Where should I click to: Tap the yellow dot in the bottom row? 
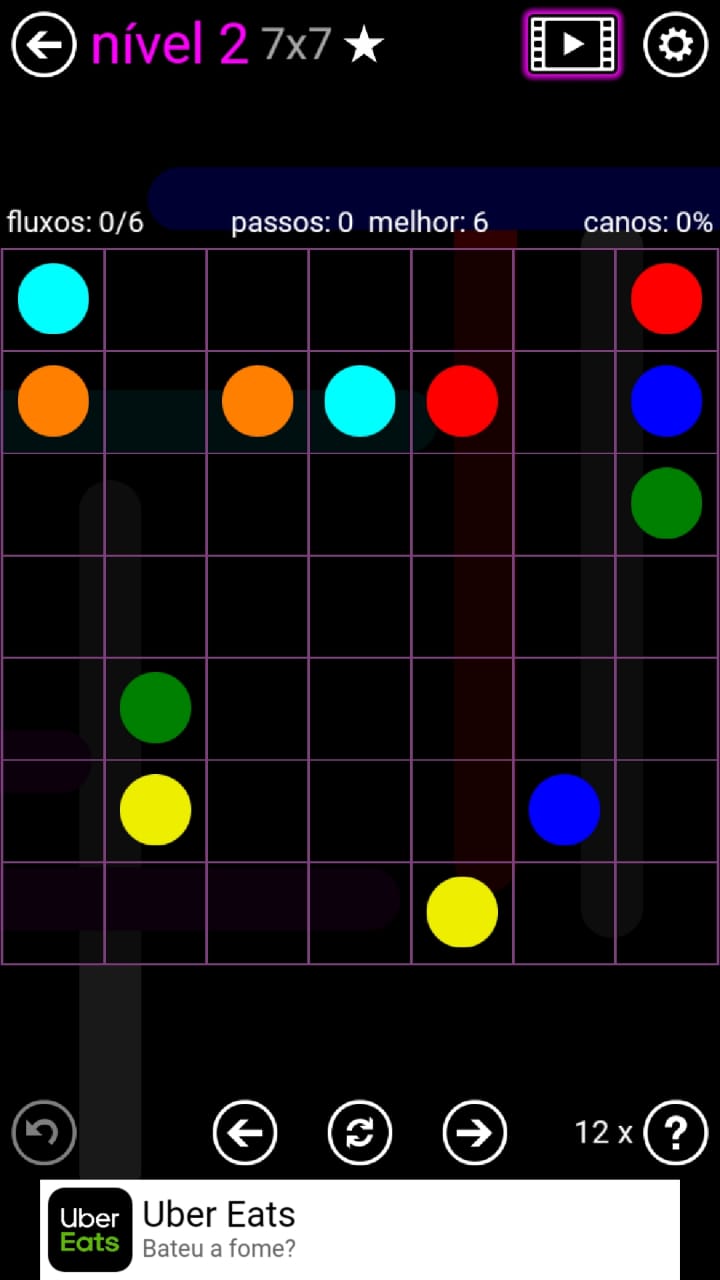click(462, 911)
